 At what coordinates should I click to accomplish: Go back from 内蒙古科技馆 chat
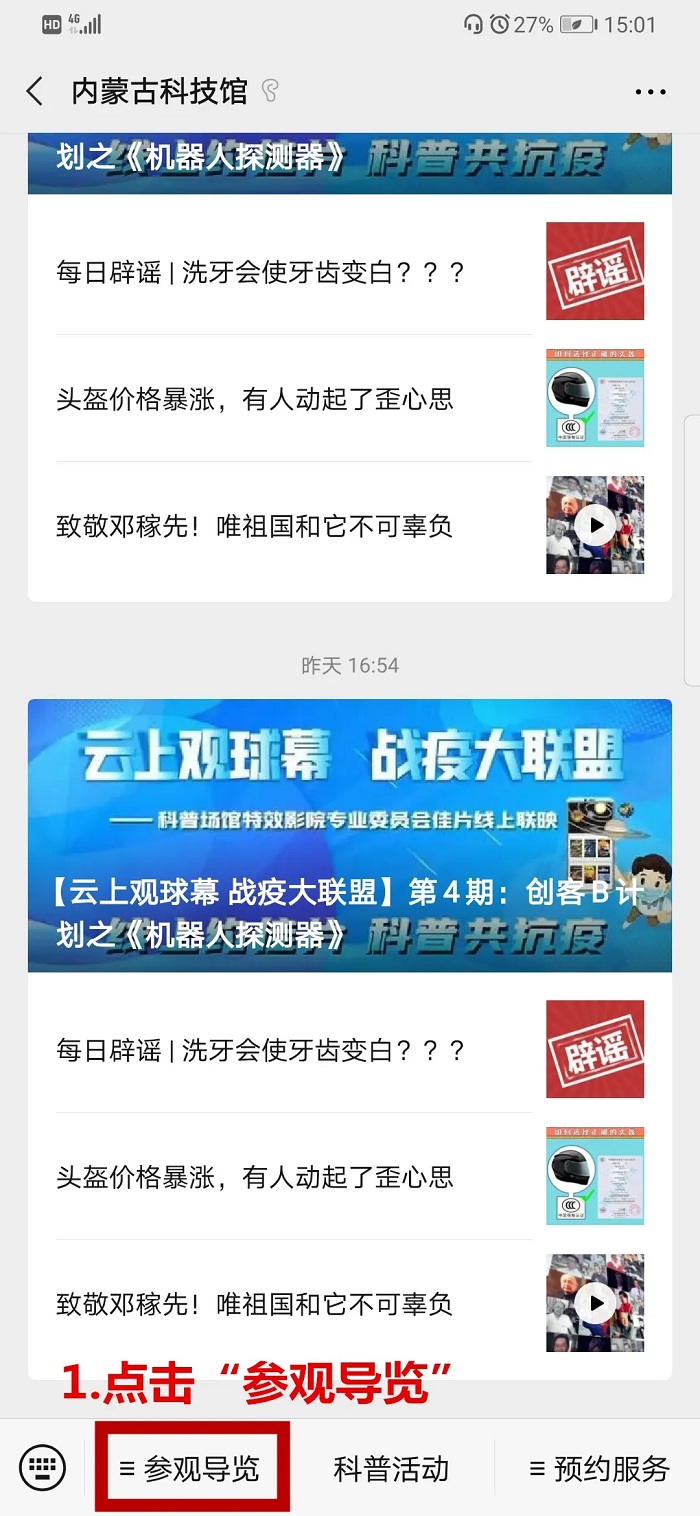(35, 92)
